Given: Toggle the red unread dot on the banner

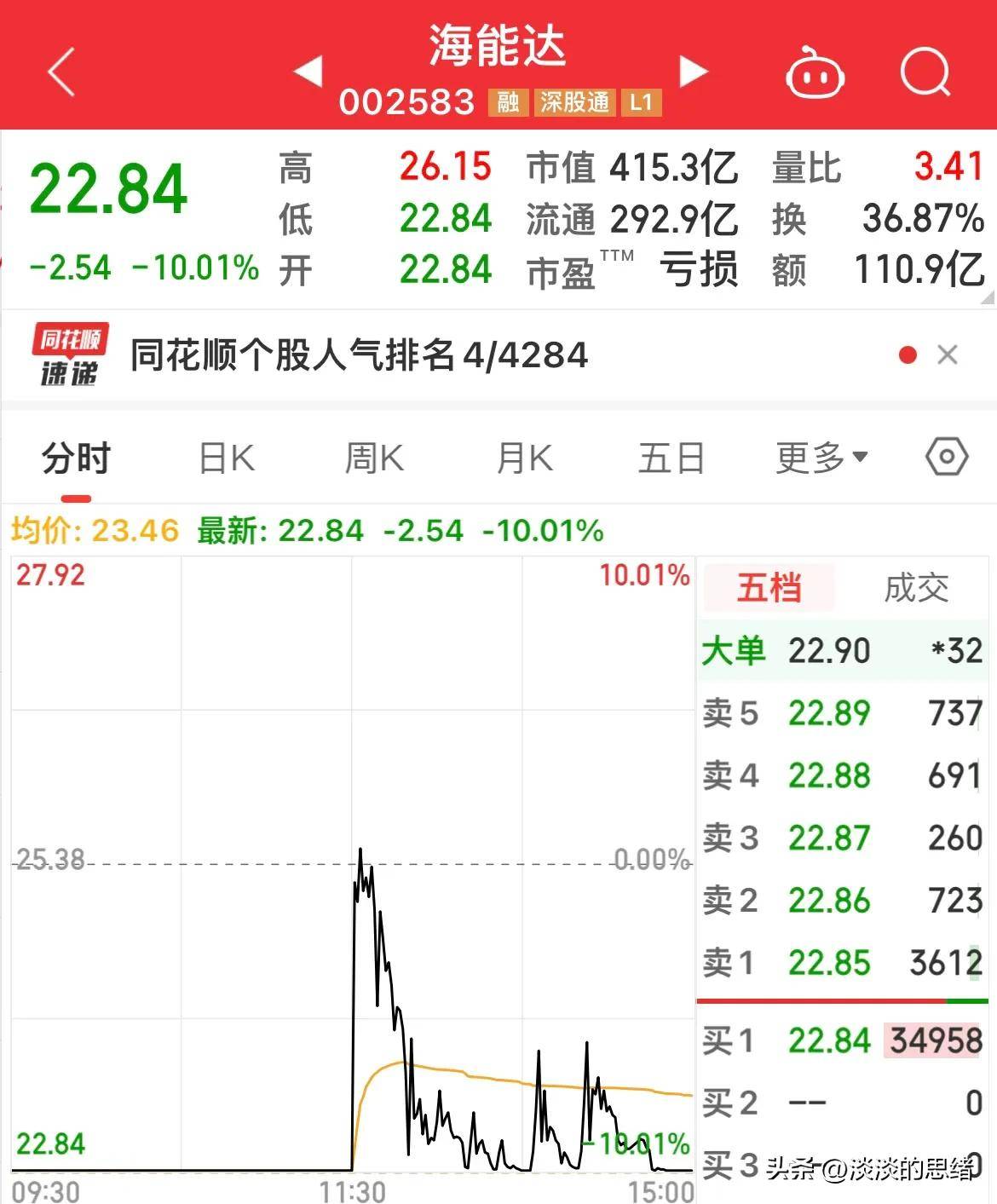Looking at the screenshot, I should tap(906, 354).
